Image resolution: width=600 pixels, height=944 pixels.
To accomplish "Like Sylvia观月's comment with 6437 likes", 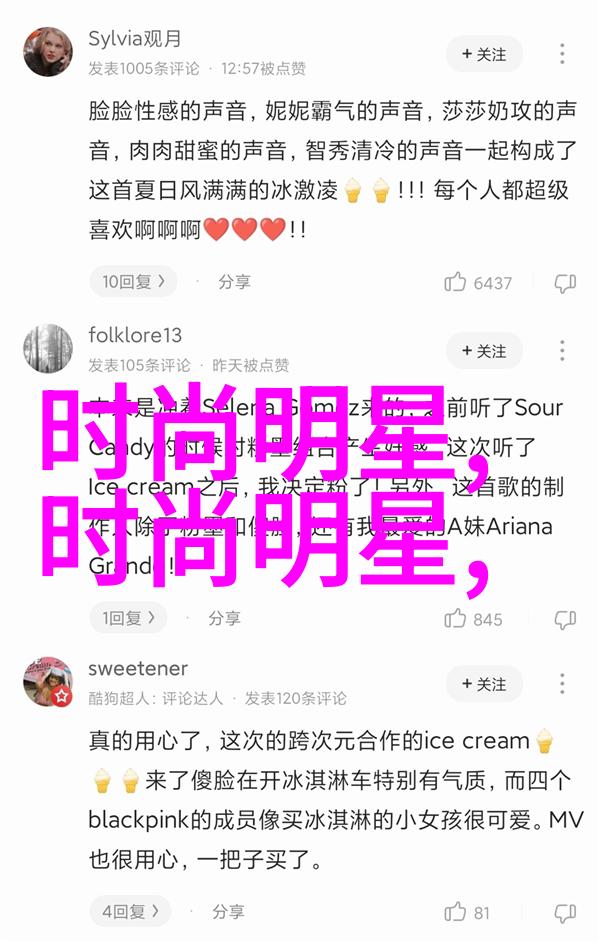I will coord(456,283).
